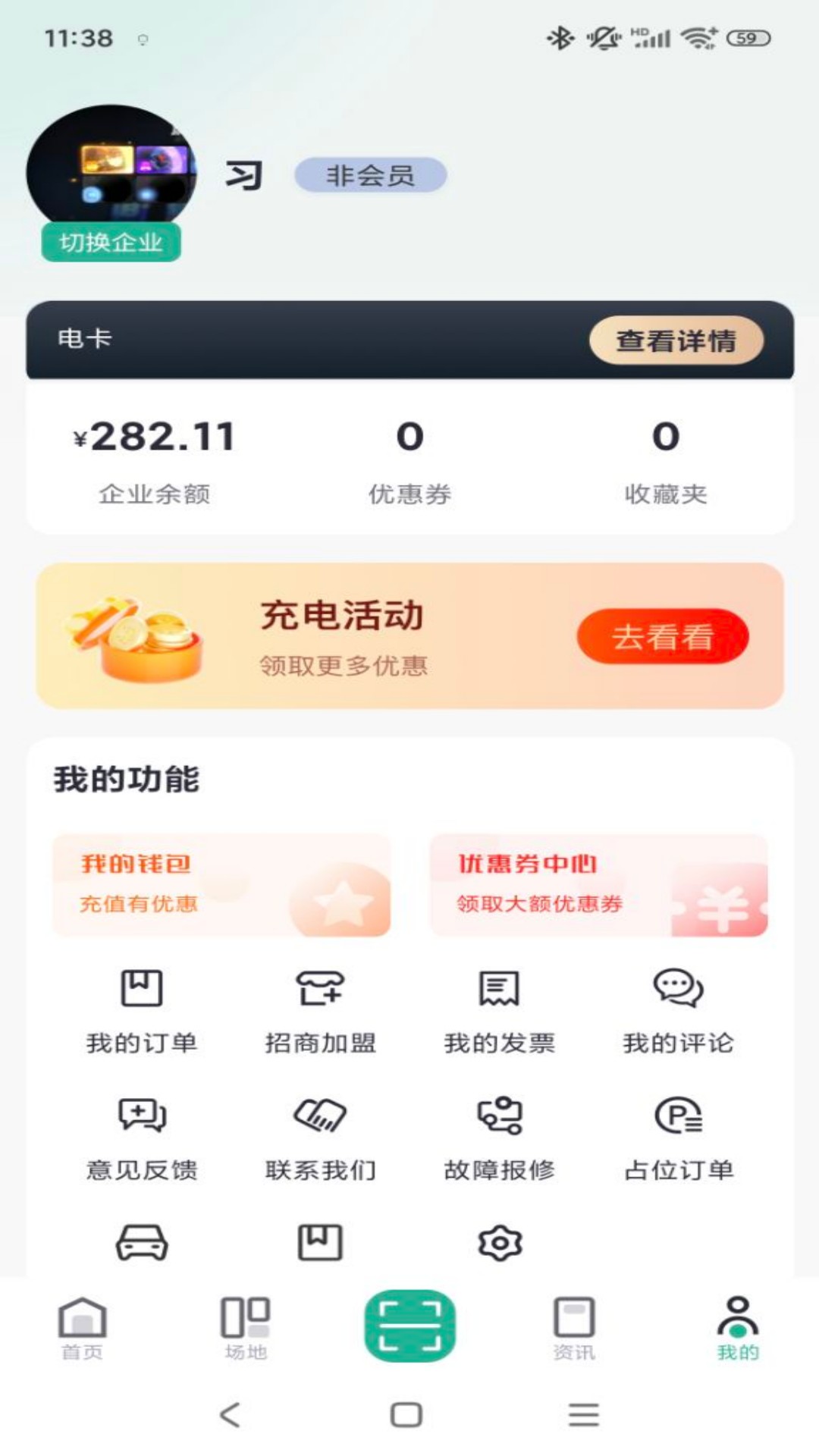The width and height of the screenshot is (819, 1456).
Task: Open 优惠券中心 coupon center card
Action: click(x=598, y=883)
